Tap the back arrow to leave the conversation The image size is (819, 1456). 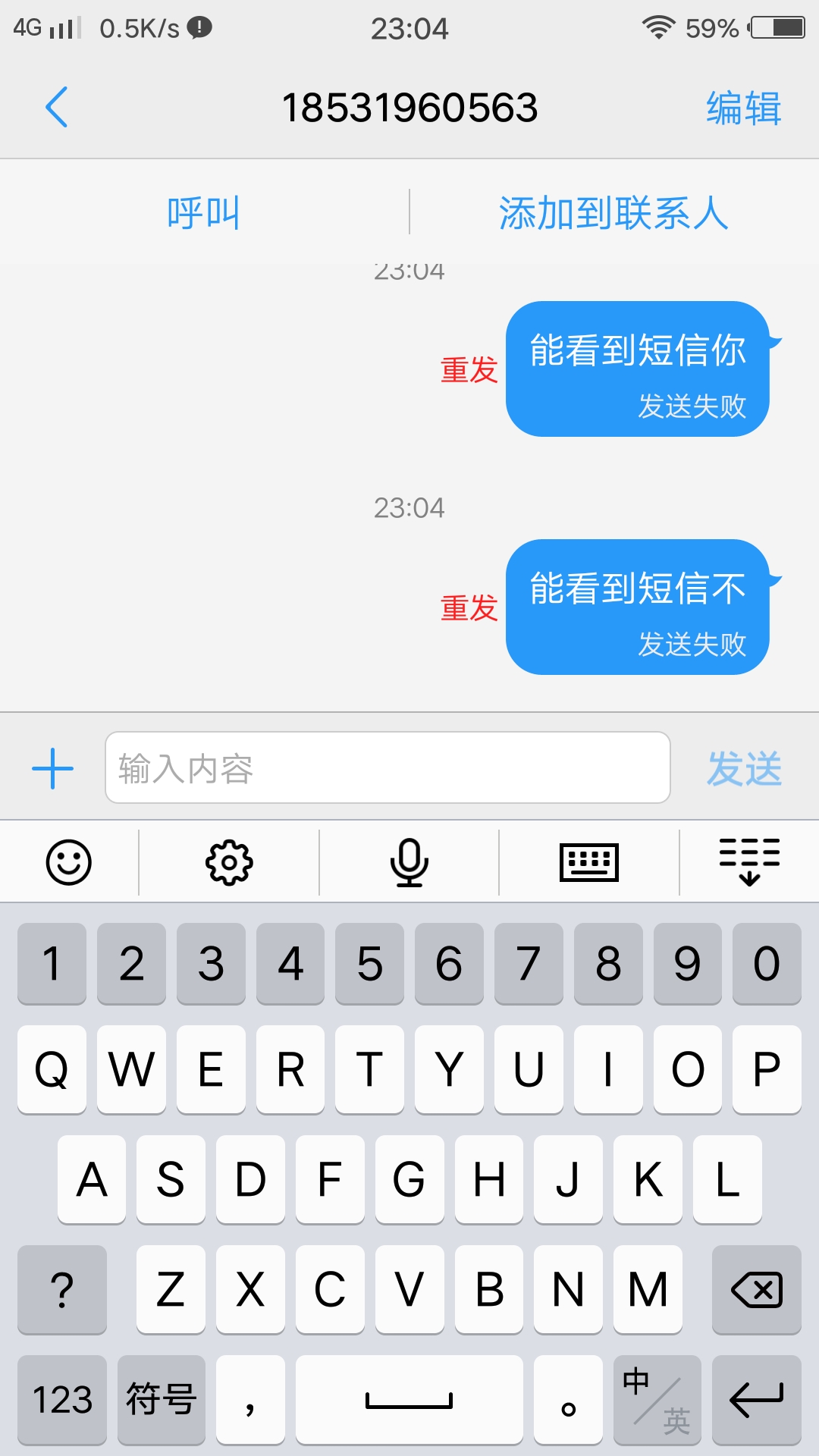click(58, 108)
